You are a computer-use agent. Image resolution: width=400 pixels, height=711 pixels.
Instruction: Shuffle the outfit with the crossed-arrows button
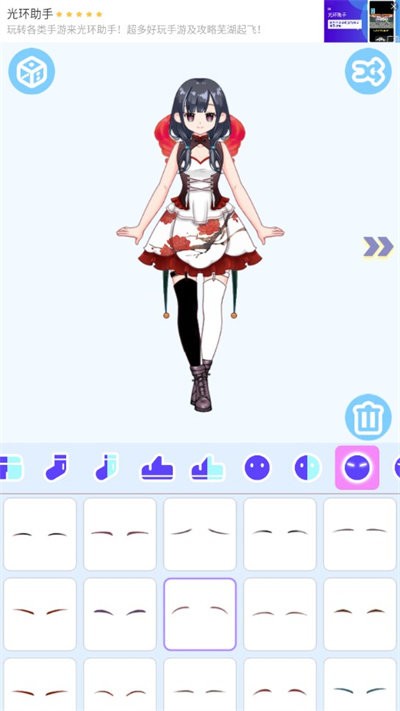tap(368, 71)
